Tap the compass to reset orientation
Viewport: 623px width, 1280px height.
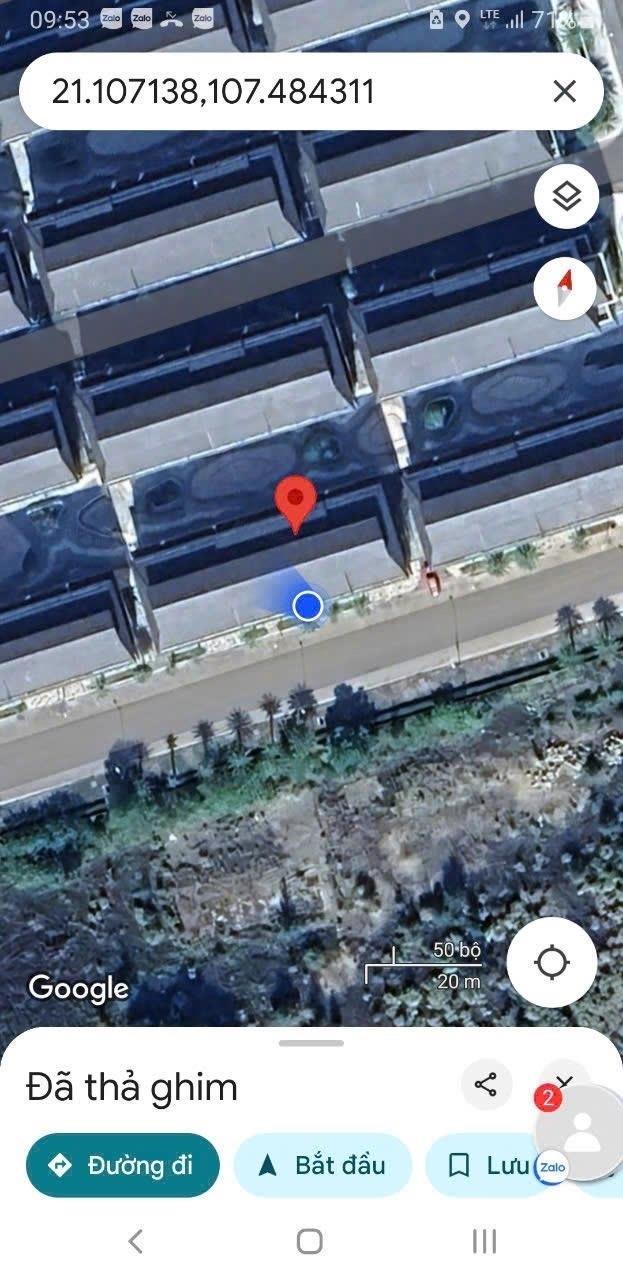[x=566, y=288]
